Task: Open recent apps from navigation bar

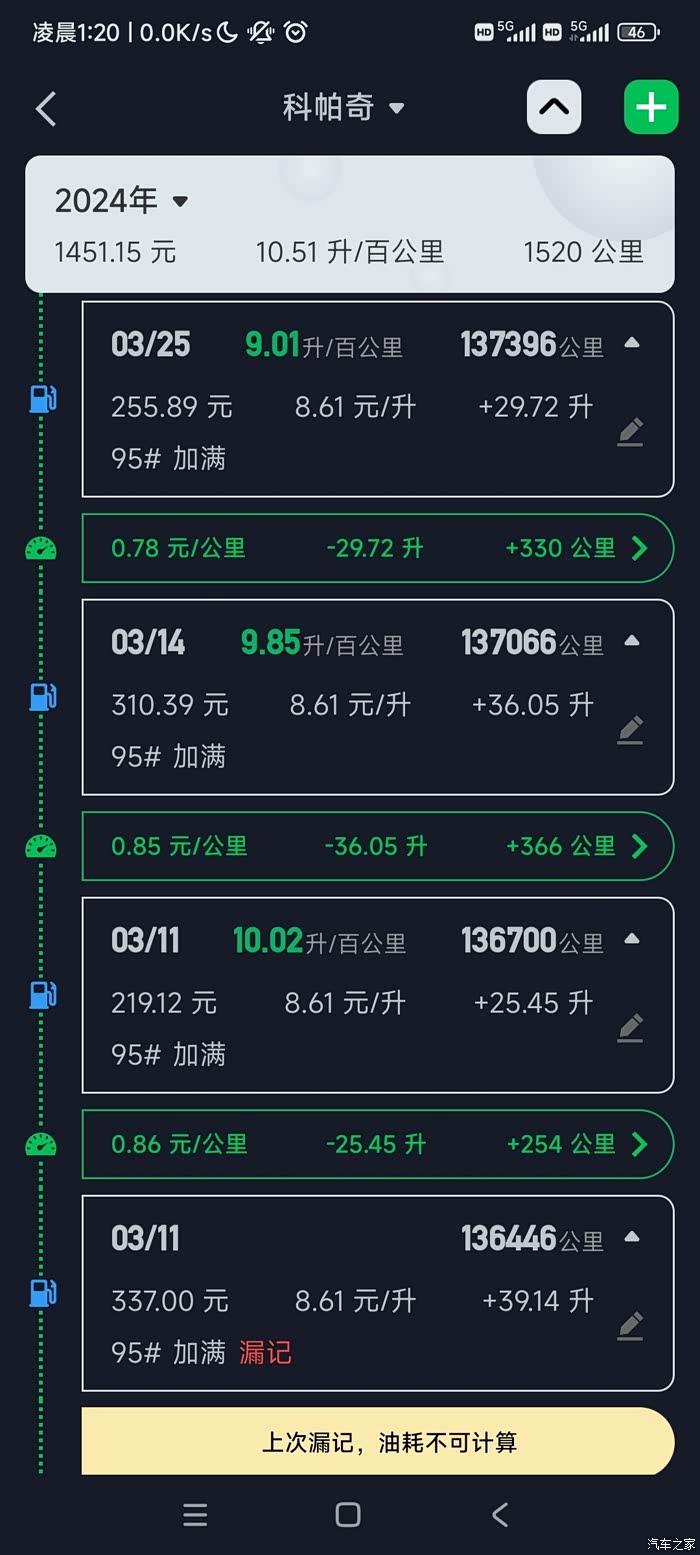Action: tap(196, 1514)
